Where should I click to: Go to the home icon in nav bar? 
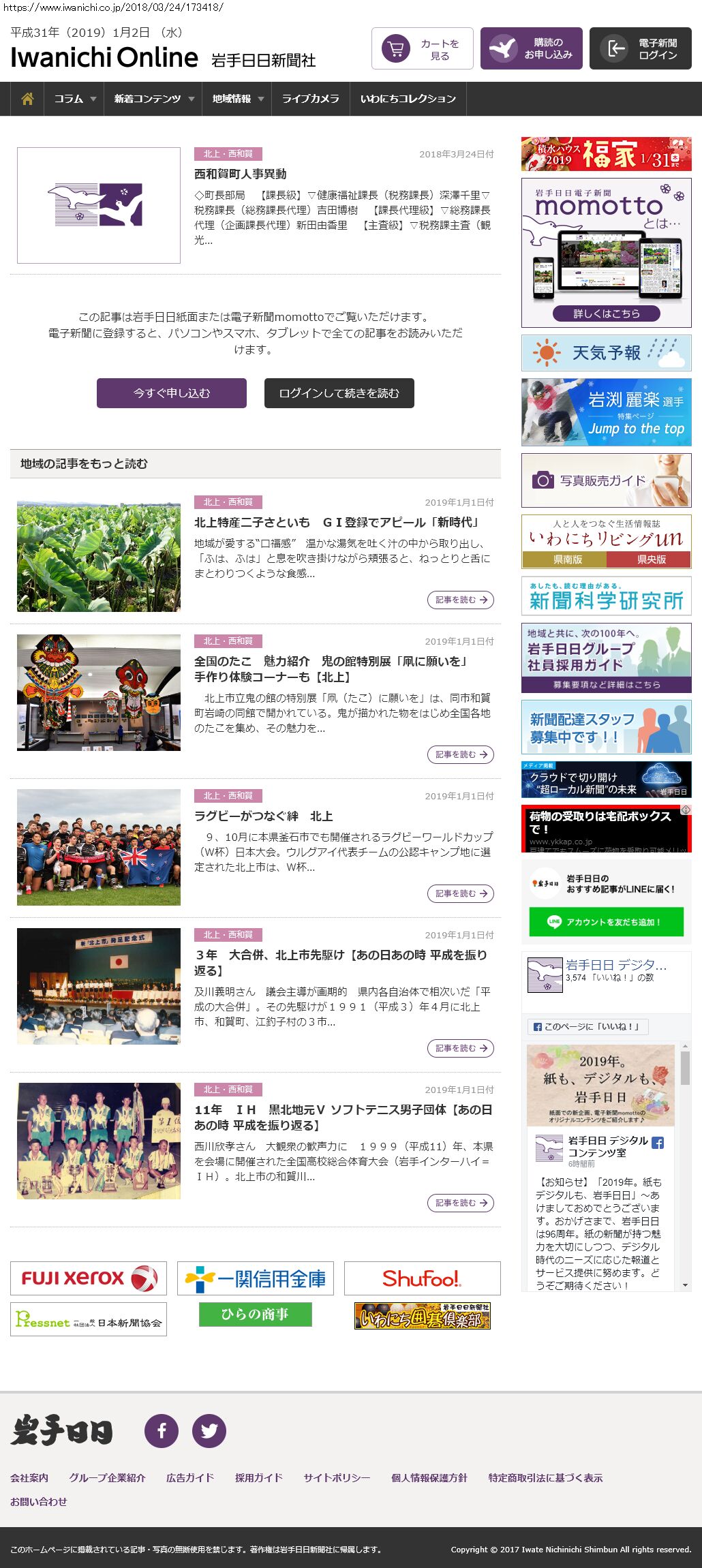point(27,99)
